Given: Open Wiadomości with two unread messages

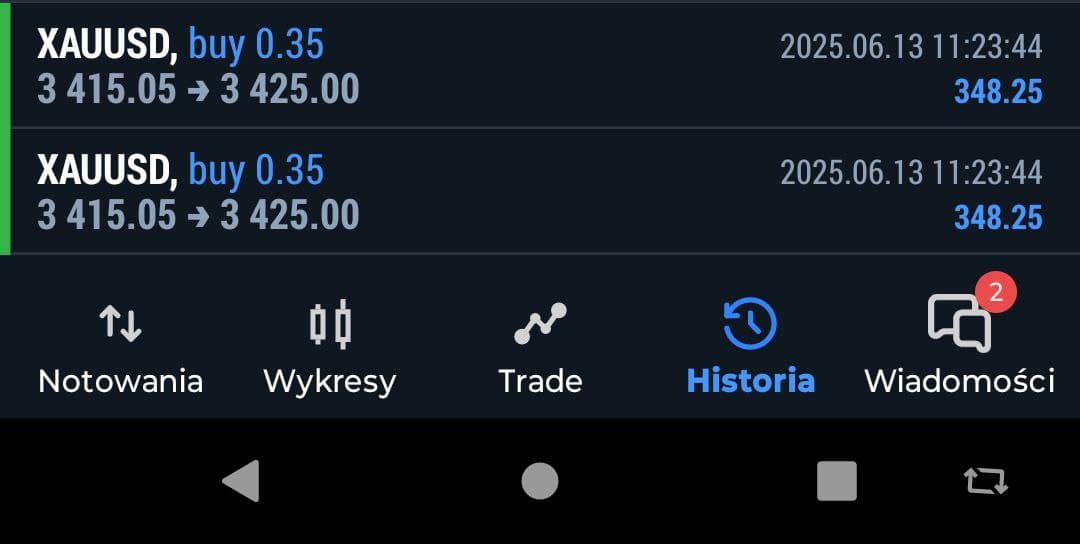Looking at the screenshot, I should coord(959,345).
